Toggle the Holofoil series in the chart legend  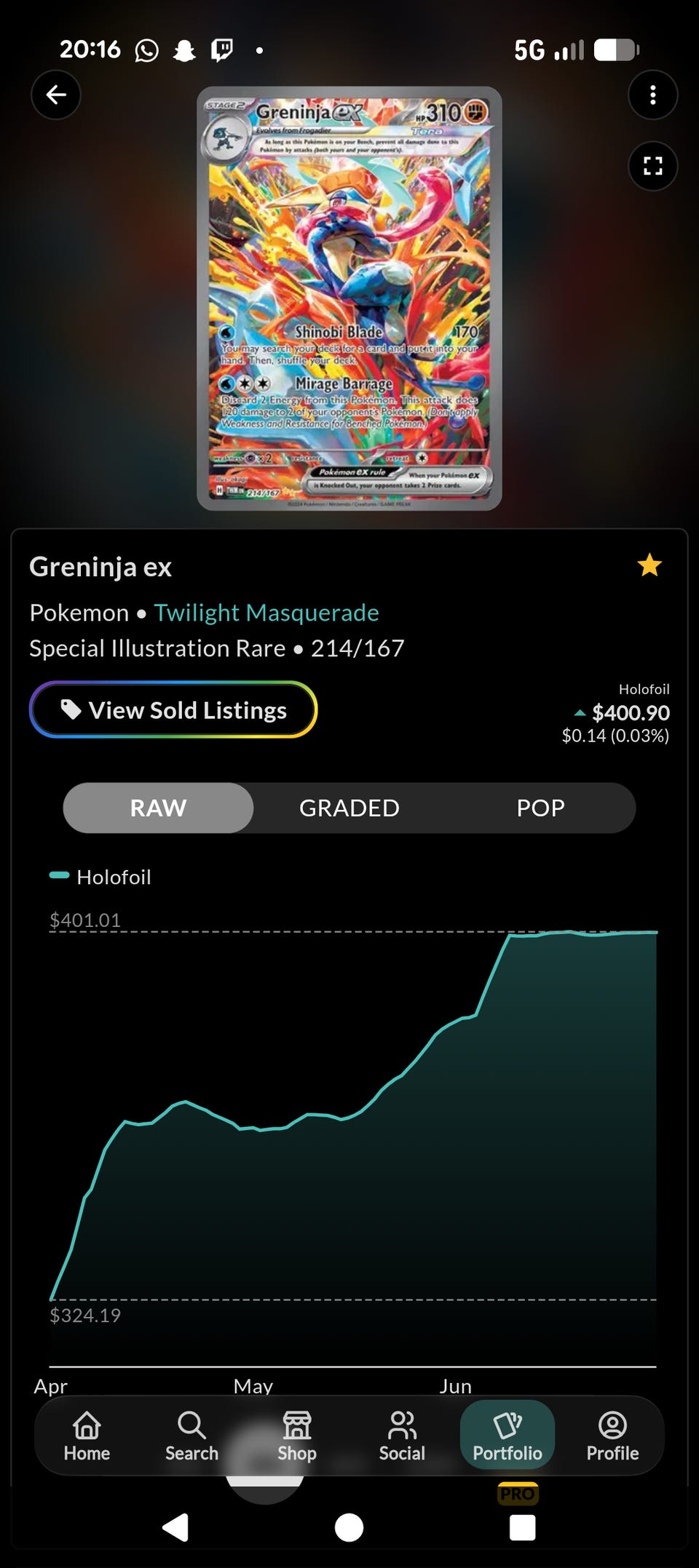point(100,877)
